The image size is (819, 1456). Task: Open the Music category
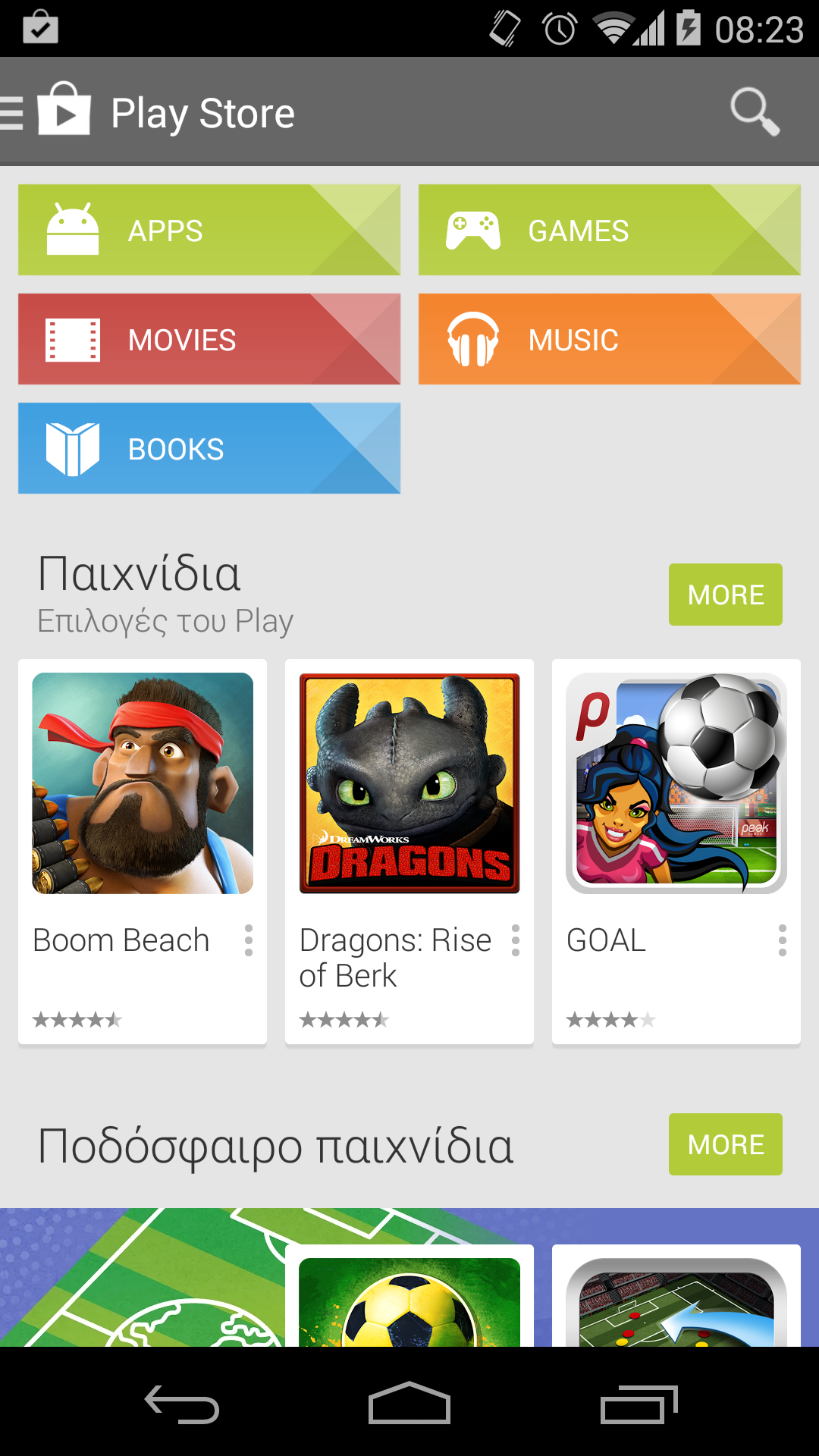(609, 339)
